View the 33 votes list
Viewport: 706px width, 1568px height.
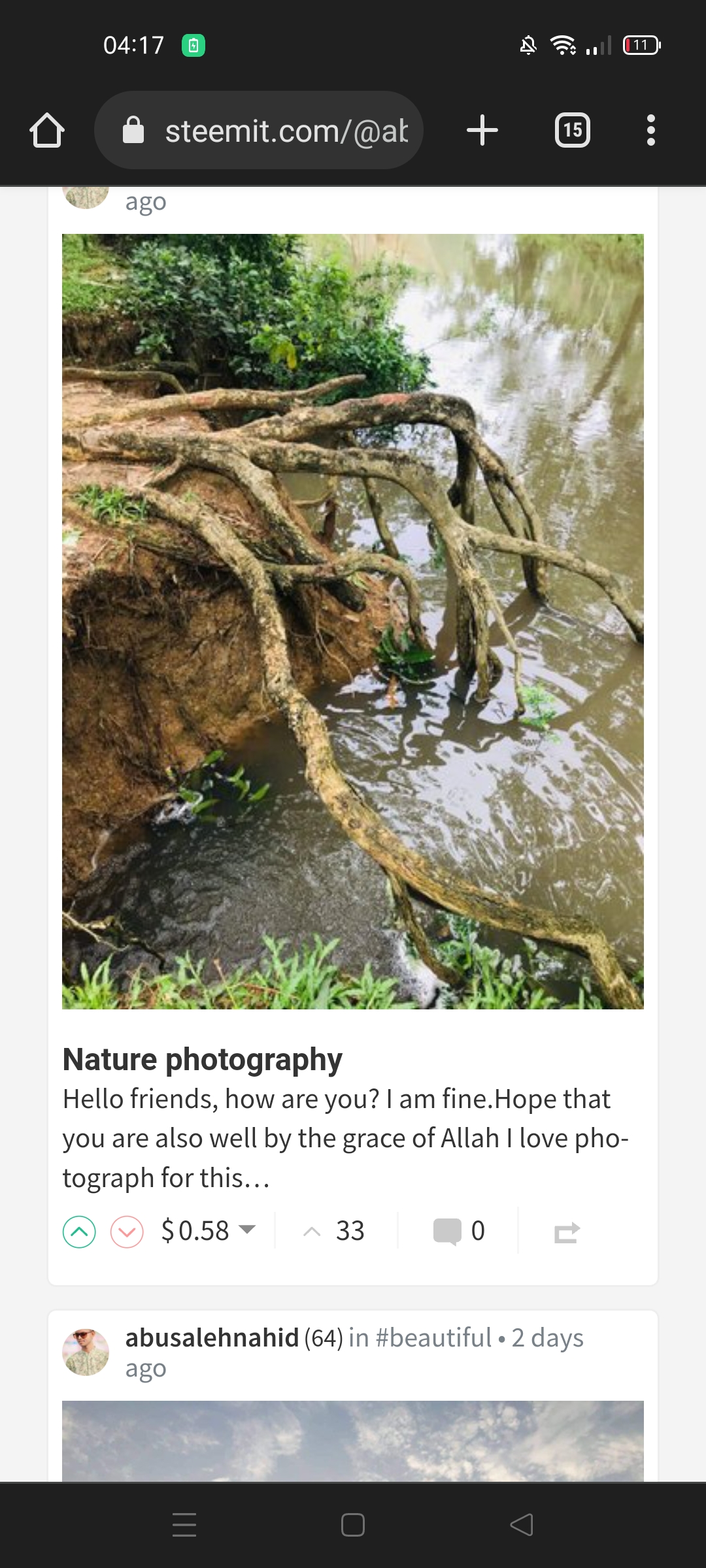click(349, 1231)
